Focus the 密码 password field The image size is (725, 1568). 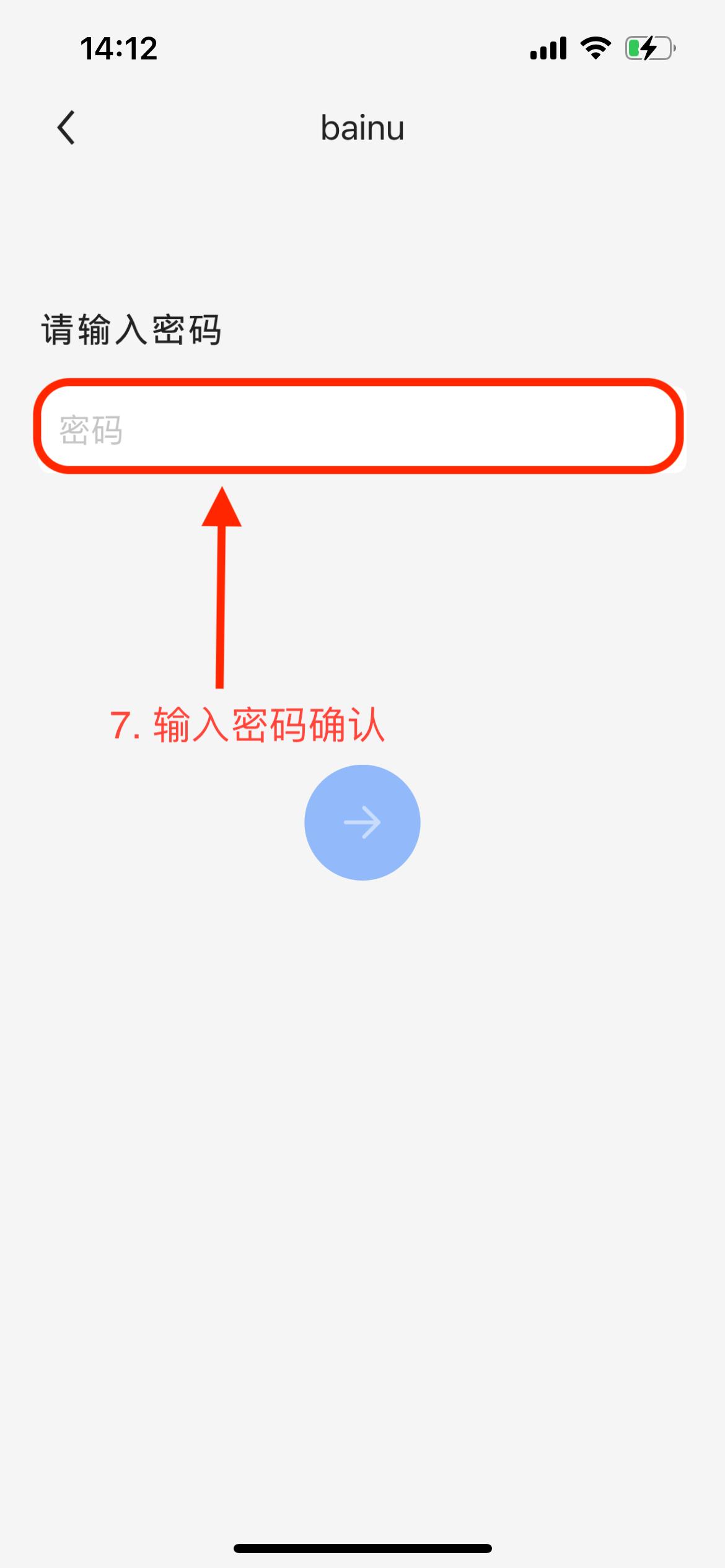(x=359, y=429)
